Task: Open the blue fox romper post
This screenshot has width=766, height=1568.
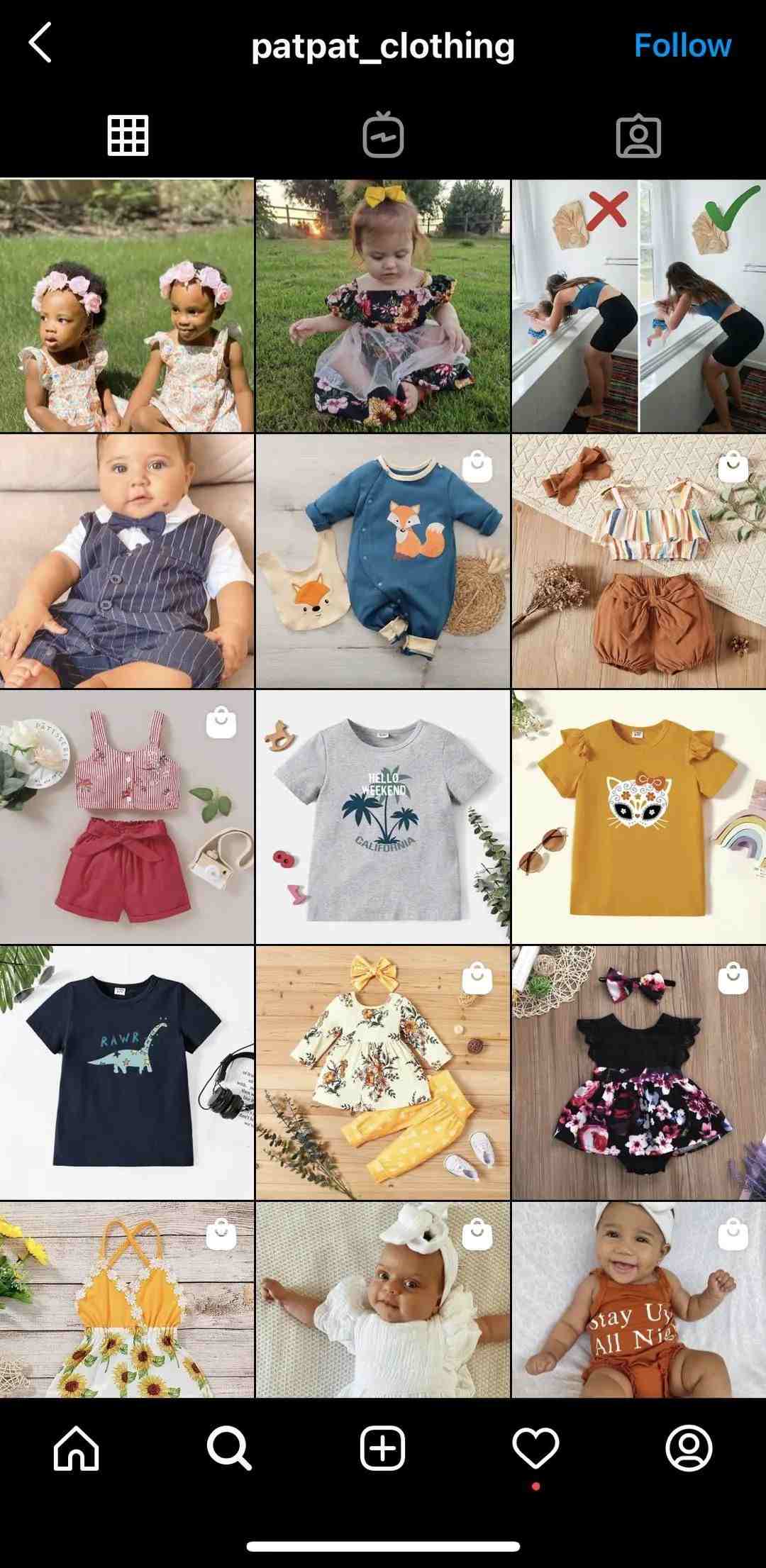Action: point(382,561)
